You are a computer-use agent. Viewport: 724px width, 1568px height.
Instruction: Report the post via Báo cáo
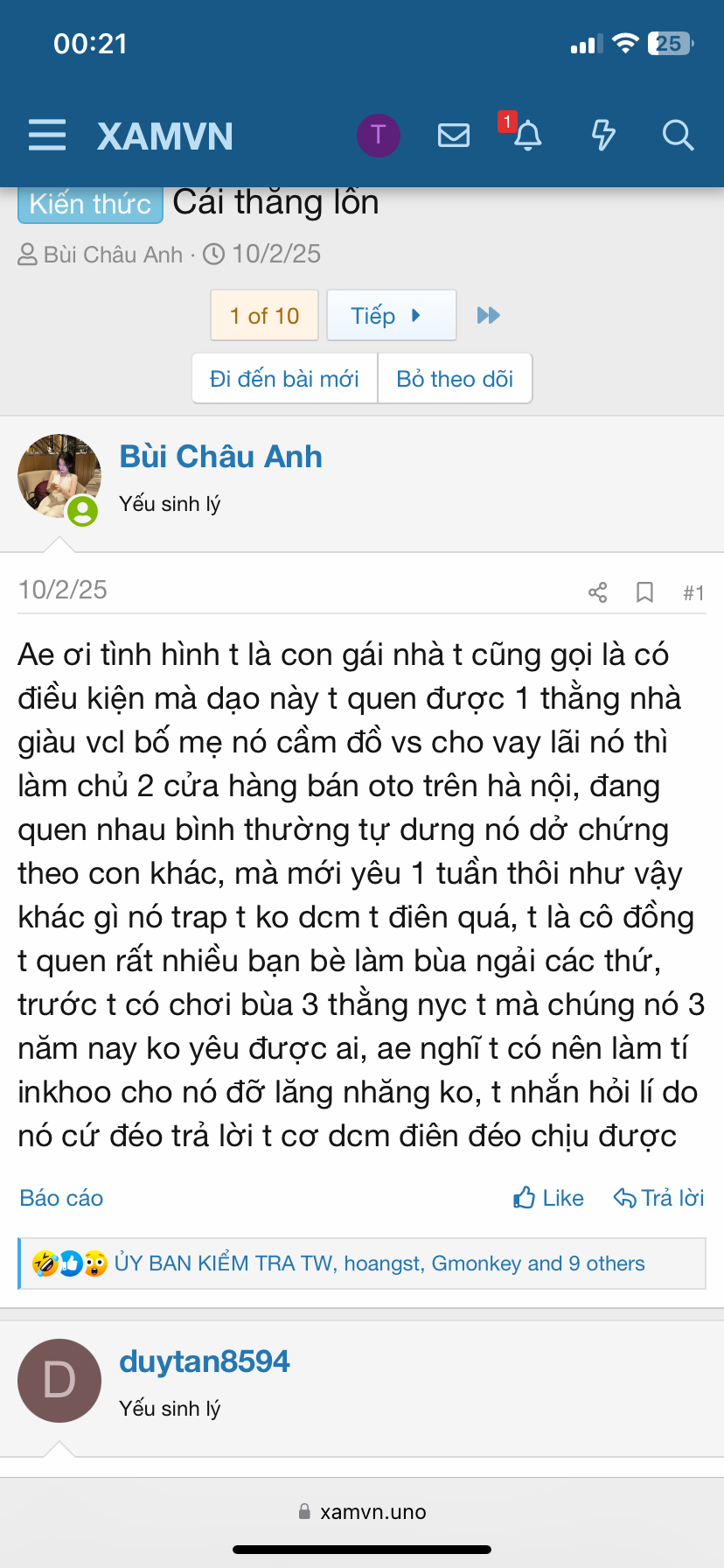click(x=61, y=1198)
